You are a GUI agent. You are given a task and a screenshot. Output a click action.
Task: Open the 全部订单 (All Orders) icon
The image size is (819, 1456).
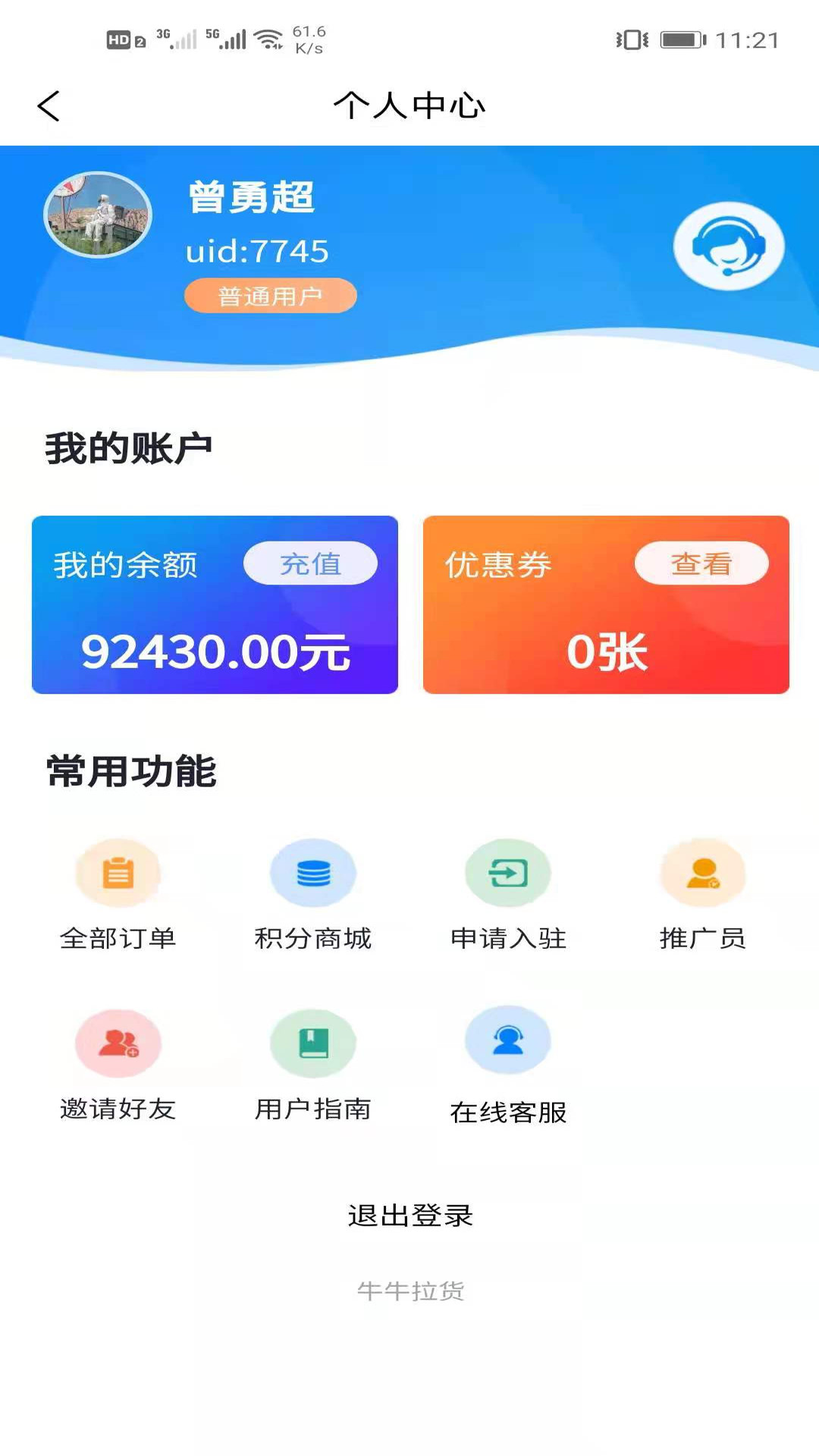(x=118, y=874)
